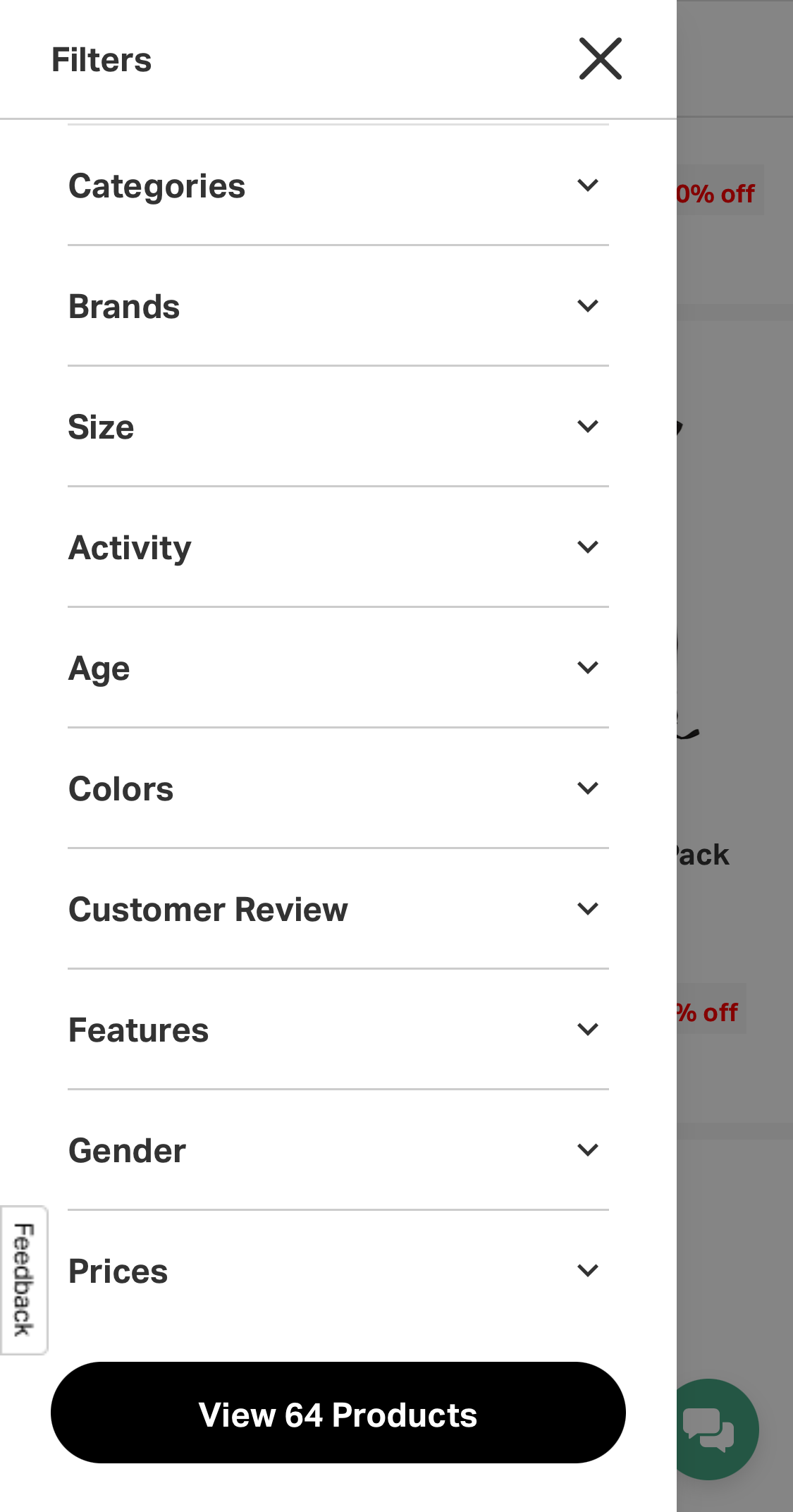Expand the Prices filter section

(x=588, y=1270)
